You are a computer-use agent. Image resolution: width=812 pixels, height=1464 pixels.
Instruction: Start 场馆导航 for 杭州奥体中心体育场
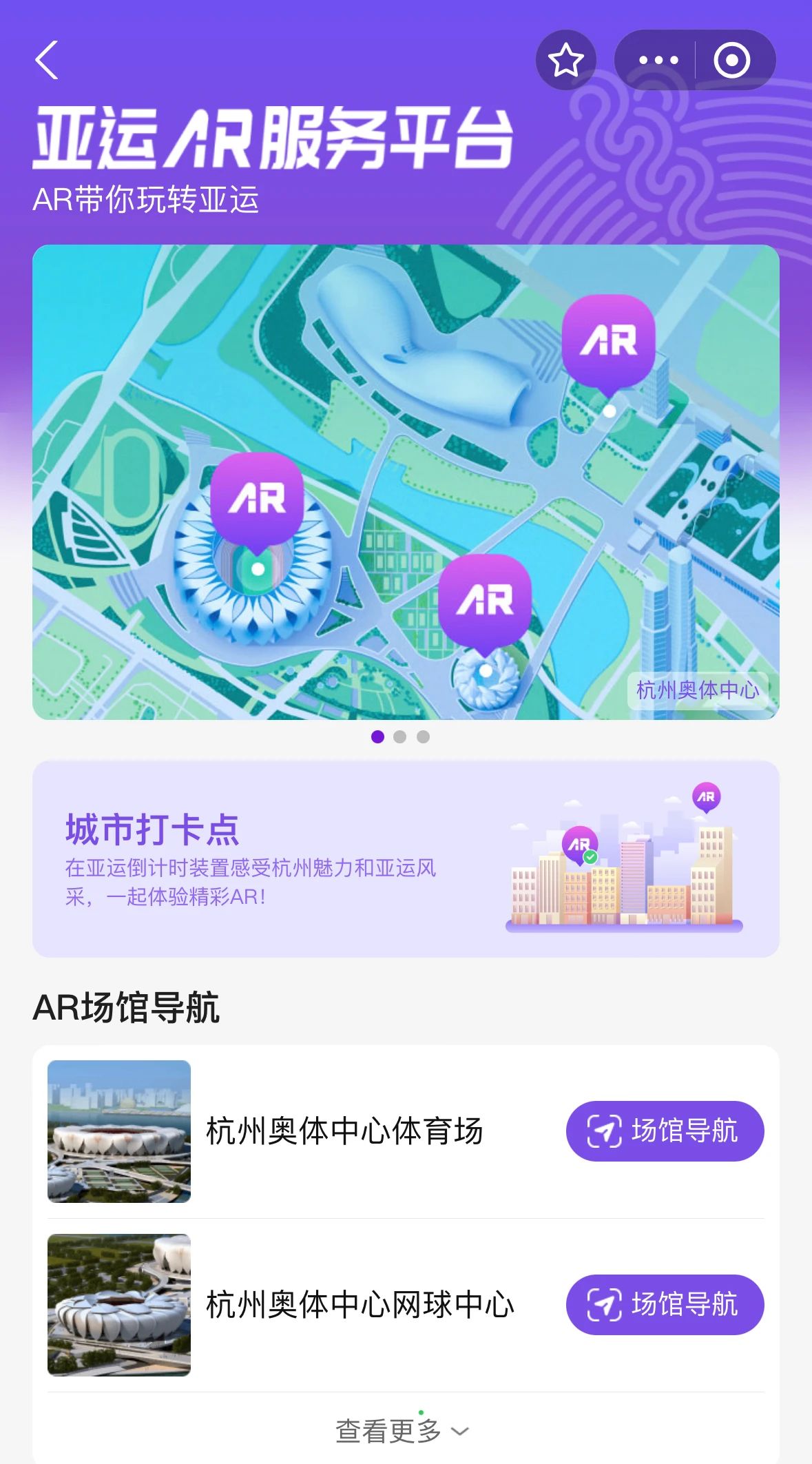pyautogui.click(x=665, y=1131)
